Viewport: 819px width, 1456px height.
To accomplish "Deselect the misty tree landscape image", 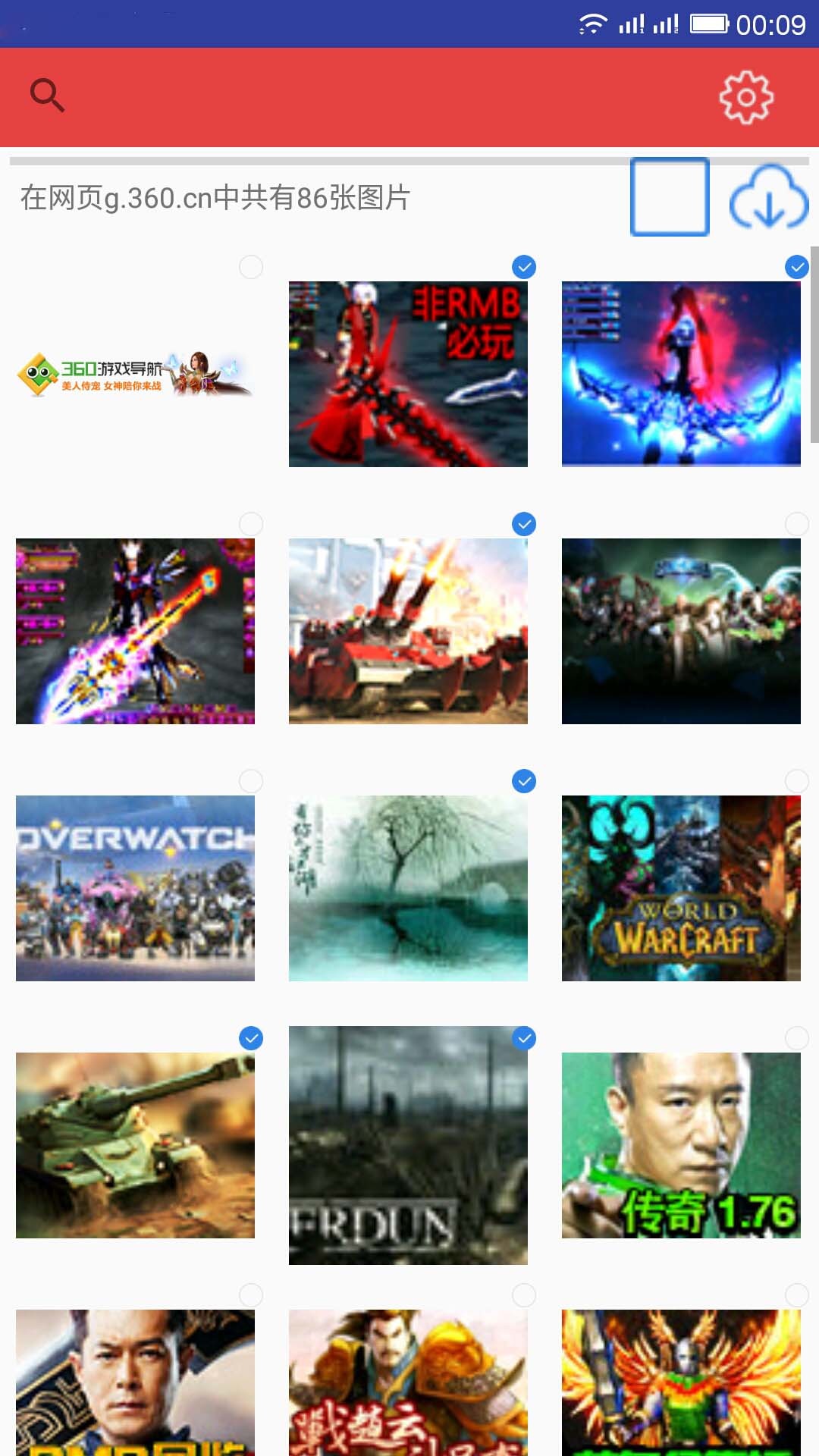I will (524, 781).
